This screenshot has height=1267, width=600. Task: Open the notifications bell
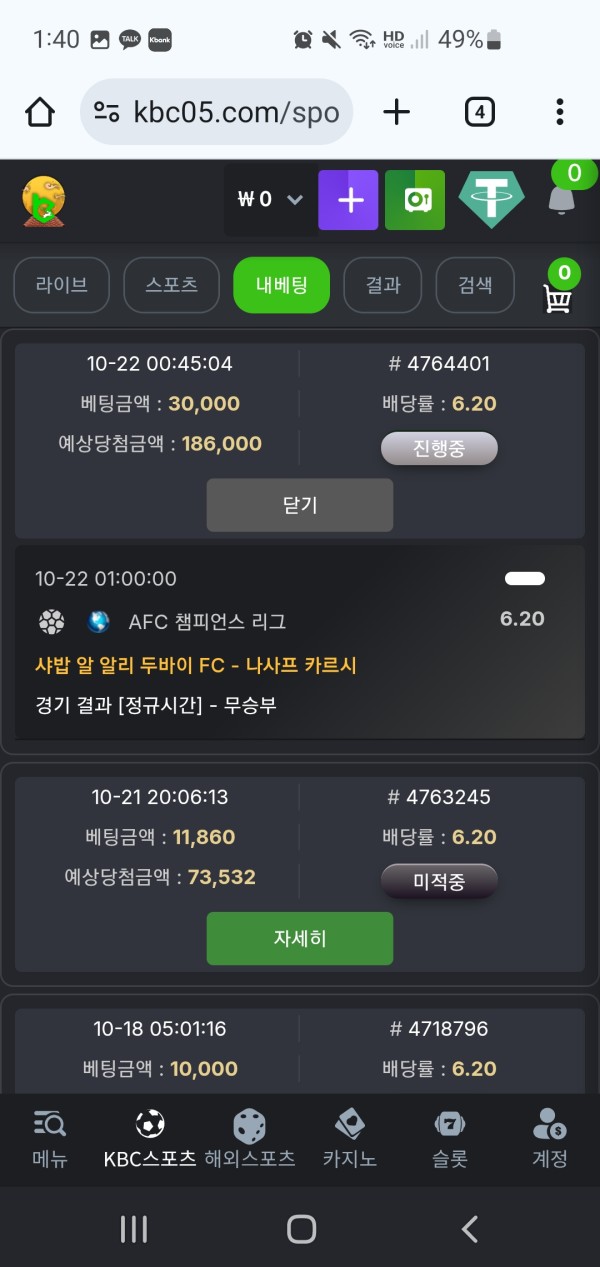561,200
